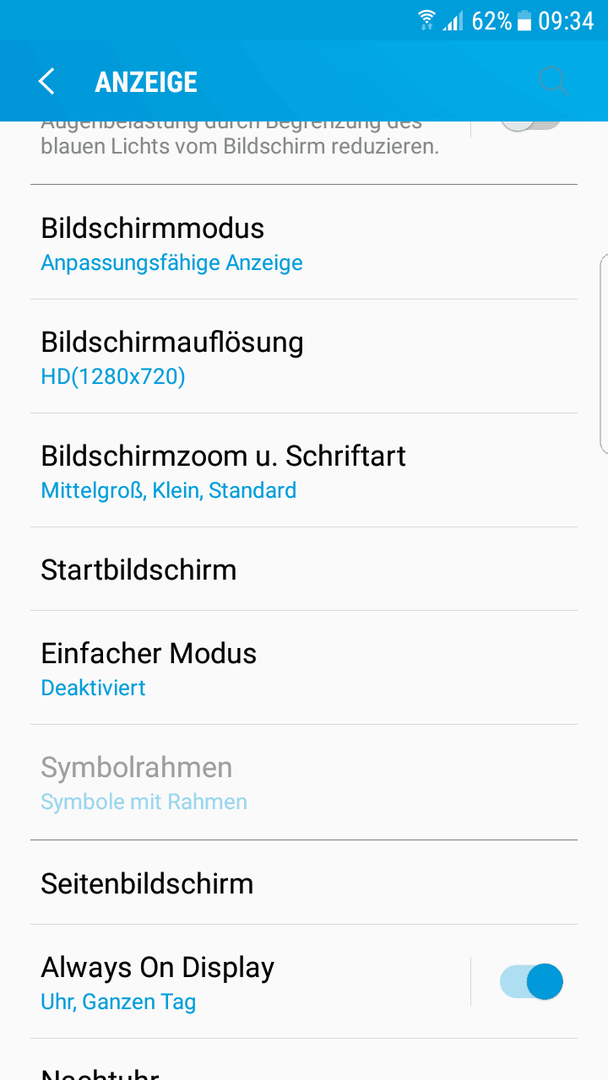Turn off the Always On Display switch
This screenshot has height=1080, width=608.
pos(531,982)
